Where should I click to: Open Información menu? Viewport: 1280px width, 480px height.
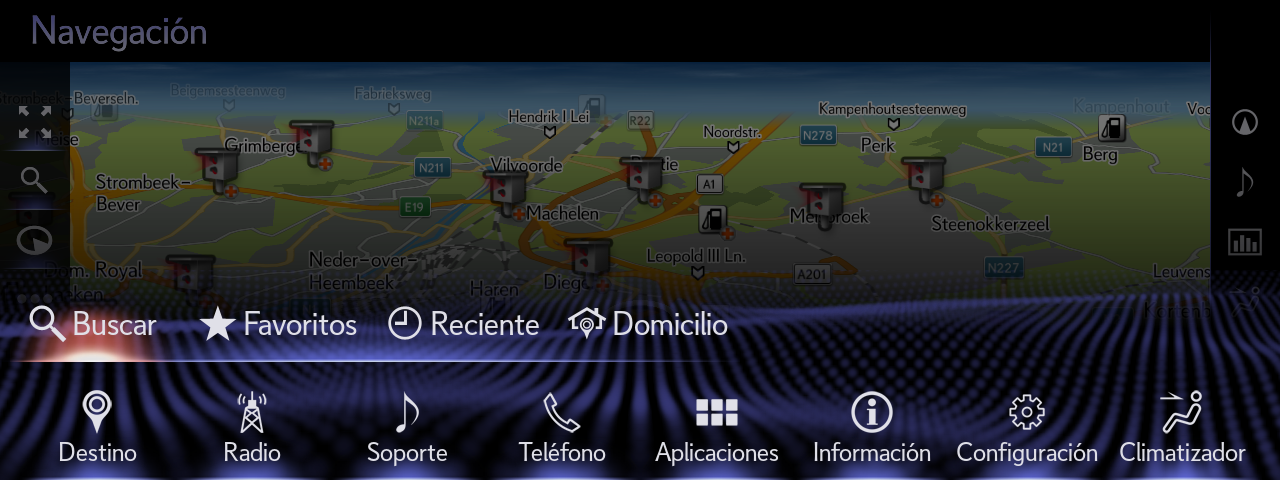(871, 428)
